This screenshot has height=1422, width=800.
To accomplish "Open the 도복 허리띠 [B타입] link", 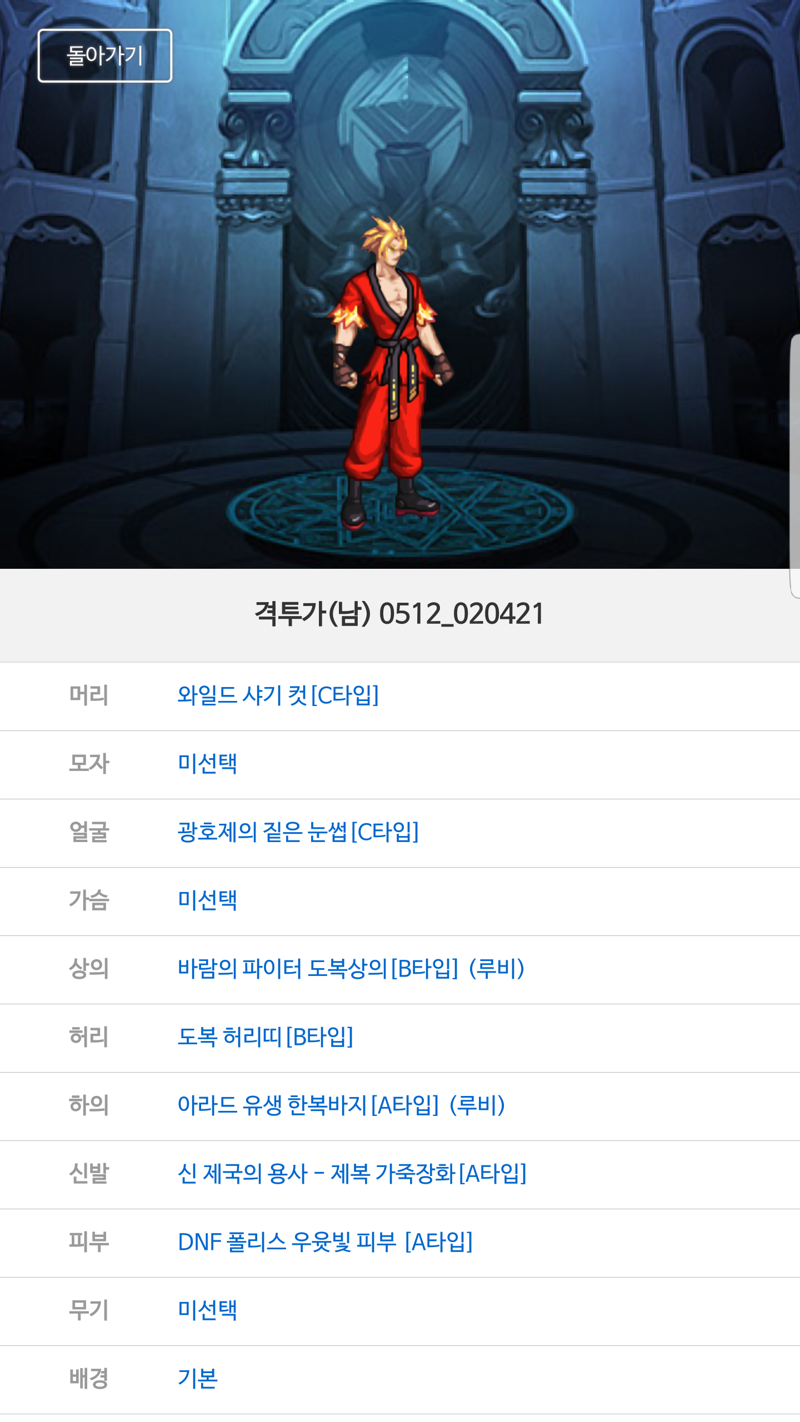I will tap(265, 1037).
